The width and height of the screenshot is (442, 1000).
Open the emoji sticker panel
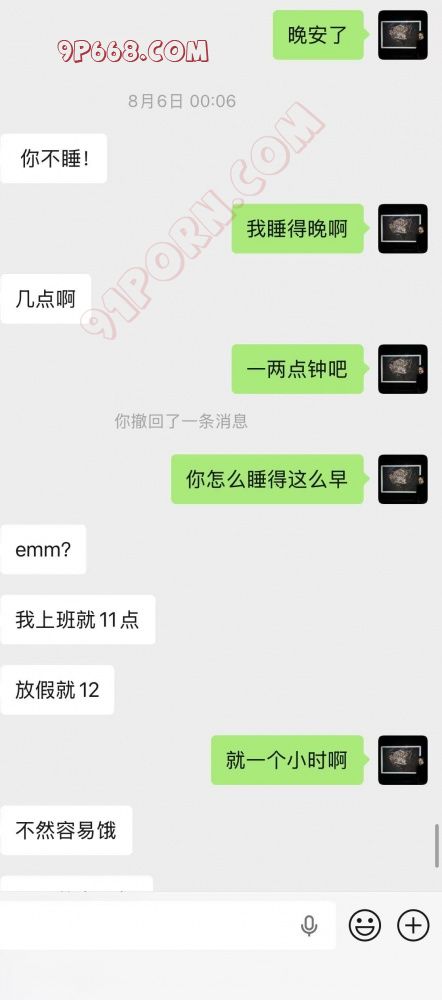coord(365,925)
